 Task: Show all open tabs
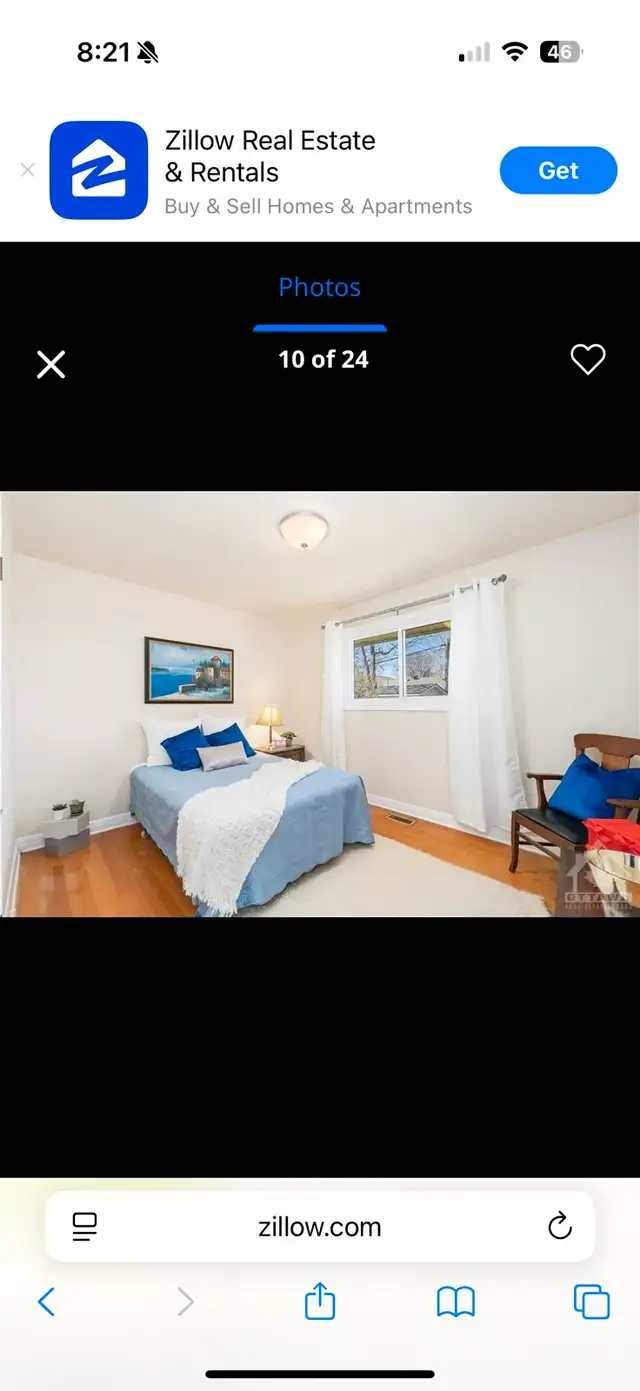591,1301
